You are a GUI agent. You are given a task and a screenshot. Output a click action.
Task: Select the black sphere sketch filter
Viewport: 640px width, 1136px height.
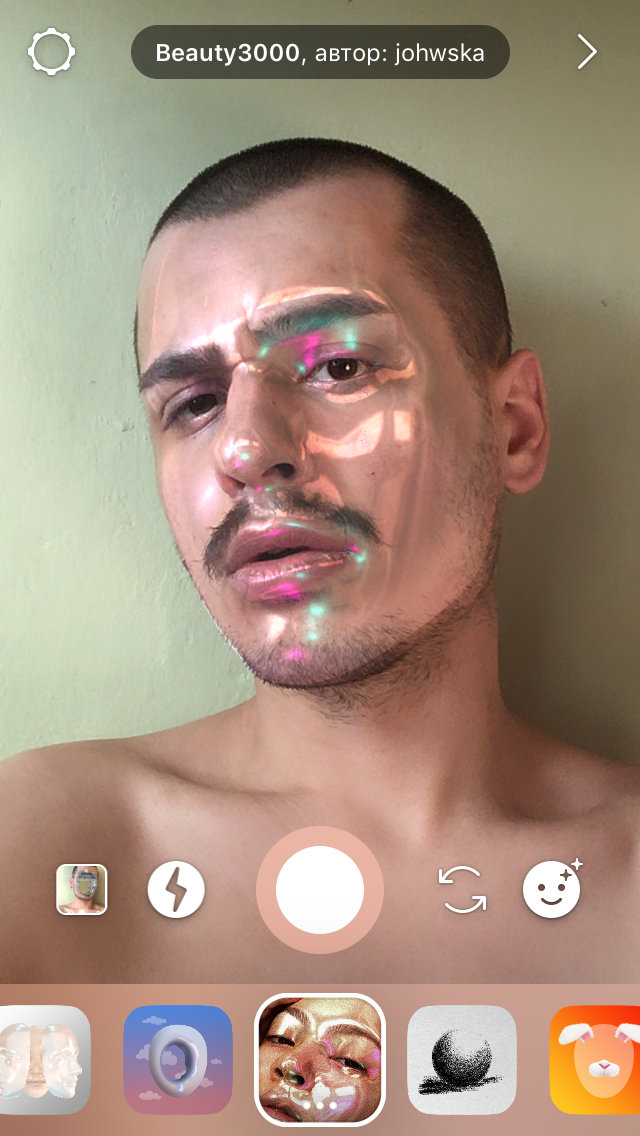click(462, 1060)
